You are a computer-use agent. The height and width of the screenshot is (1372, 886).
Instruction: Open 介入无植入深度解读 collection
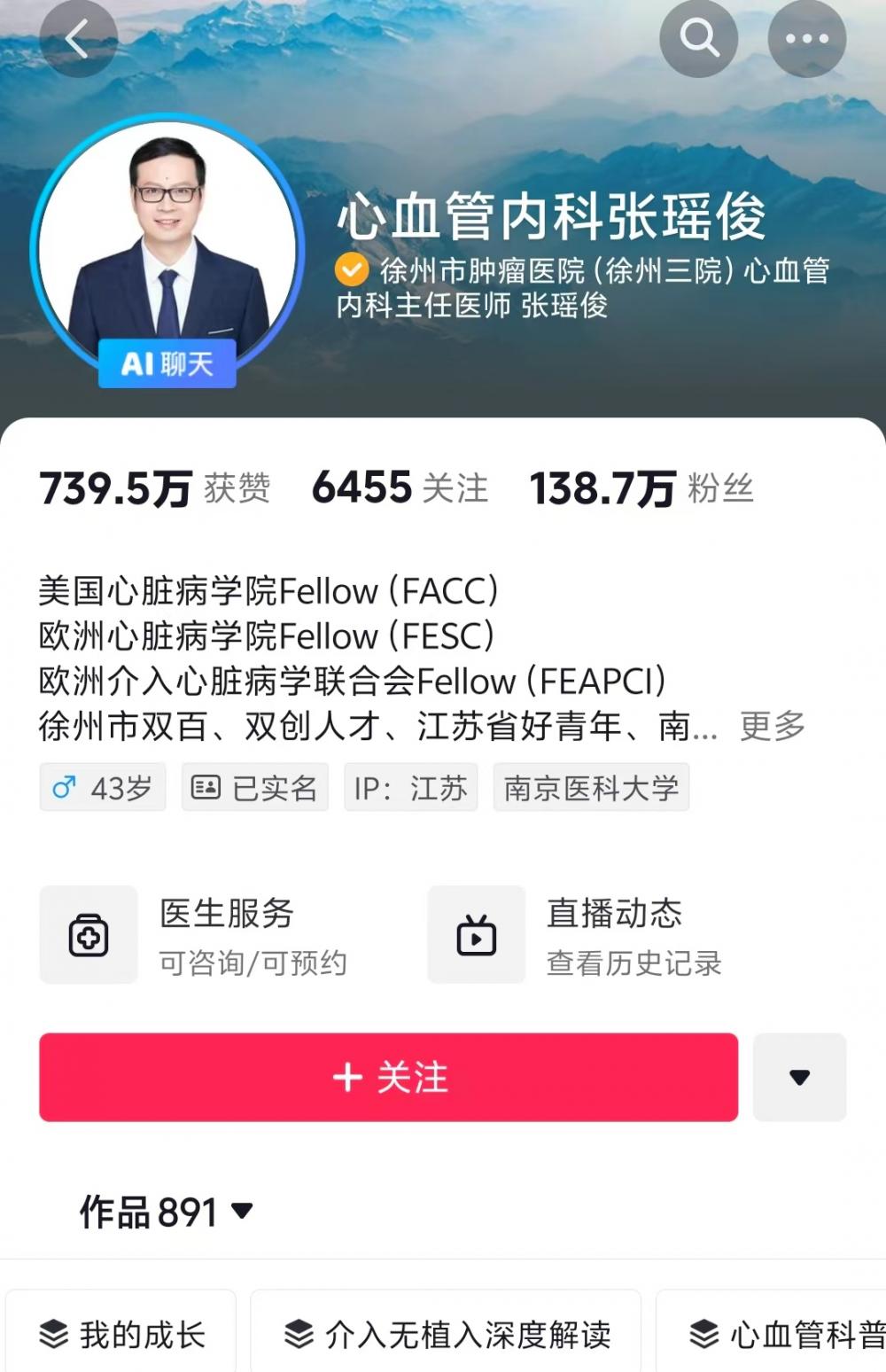click(x=446, y=1334)
